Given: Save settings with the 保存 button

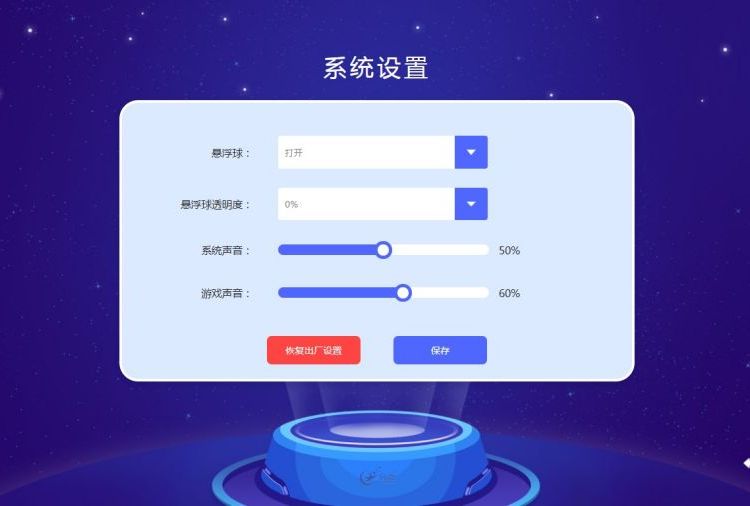Looking at the screenshot, I should click(x=440, y=351).
